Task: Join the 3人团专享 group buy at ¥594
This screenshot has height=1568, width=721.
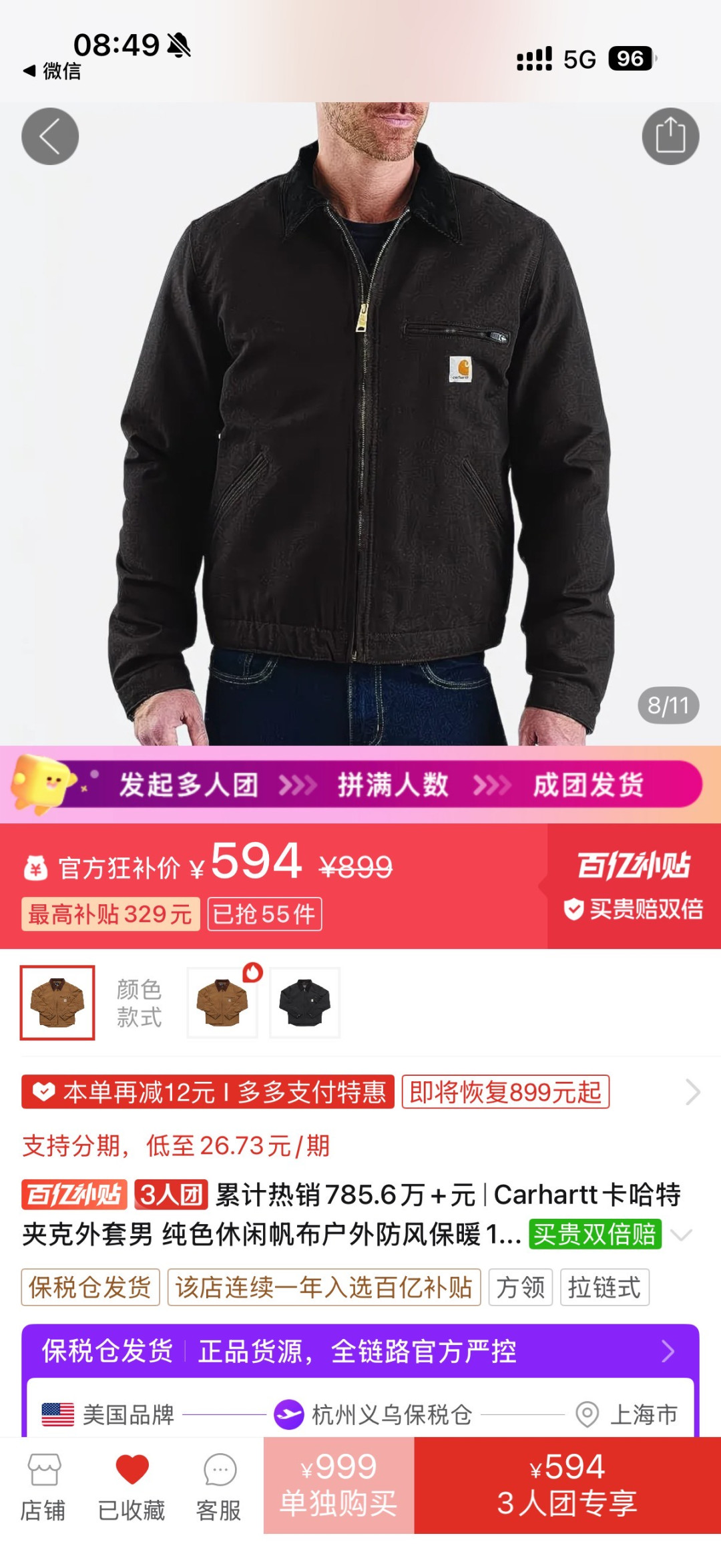Action: click(567, 1485)
